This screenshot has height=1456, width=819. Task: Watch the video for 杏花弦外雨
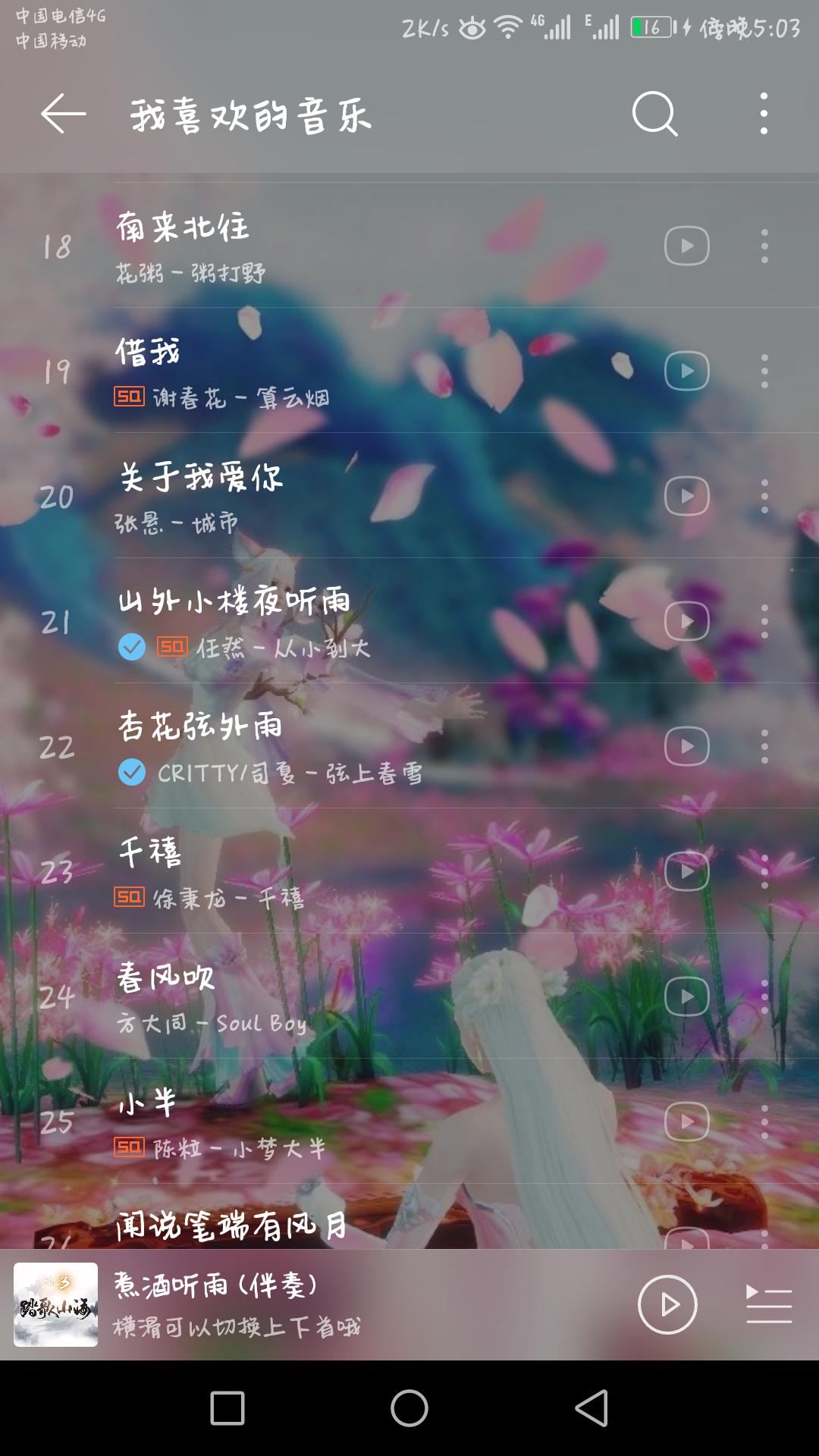(686, 746)
